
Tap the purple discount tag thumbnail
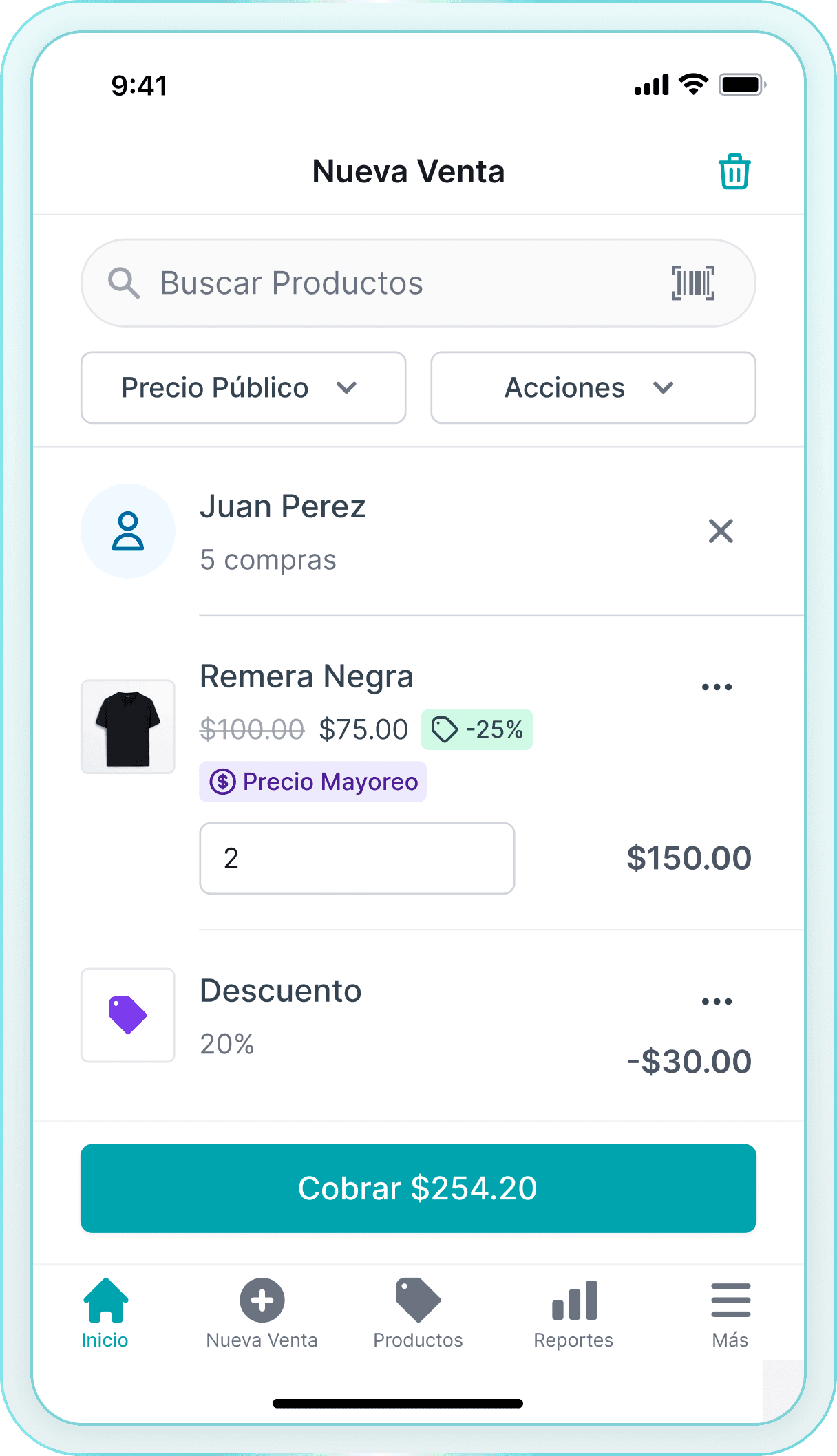128,1015
